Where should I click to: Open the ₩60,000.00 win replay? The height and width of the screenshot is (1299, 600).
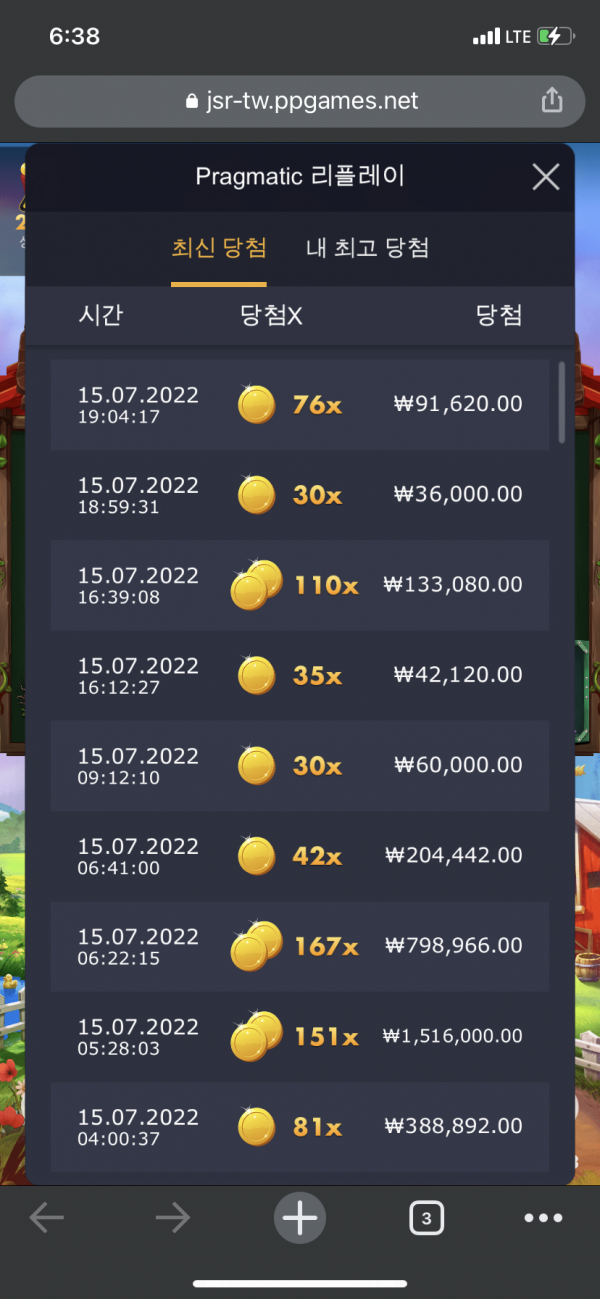pos(300,765)
